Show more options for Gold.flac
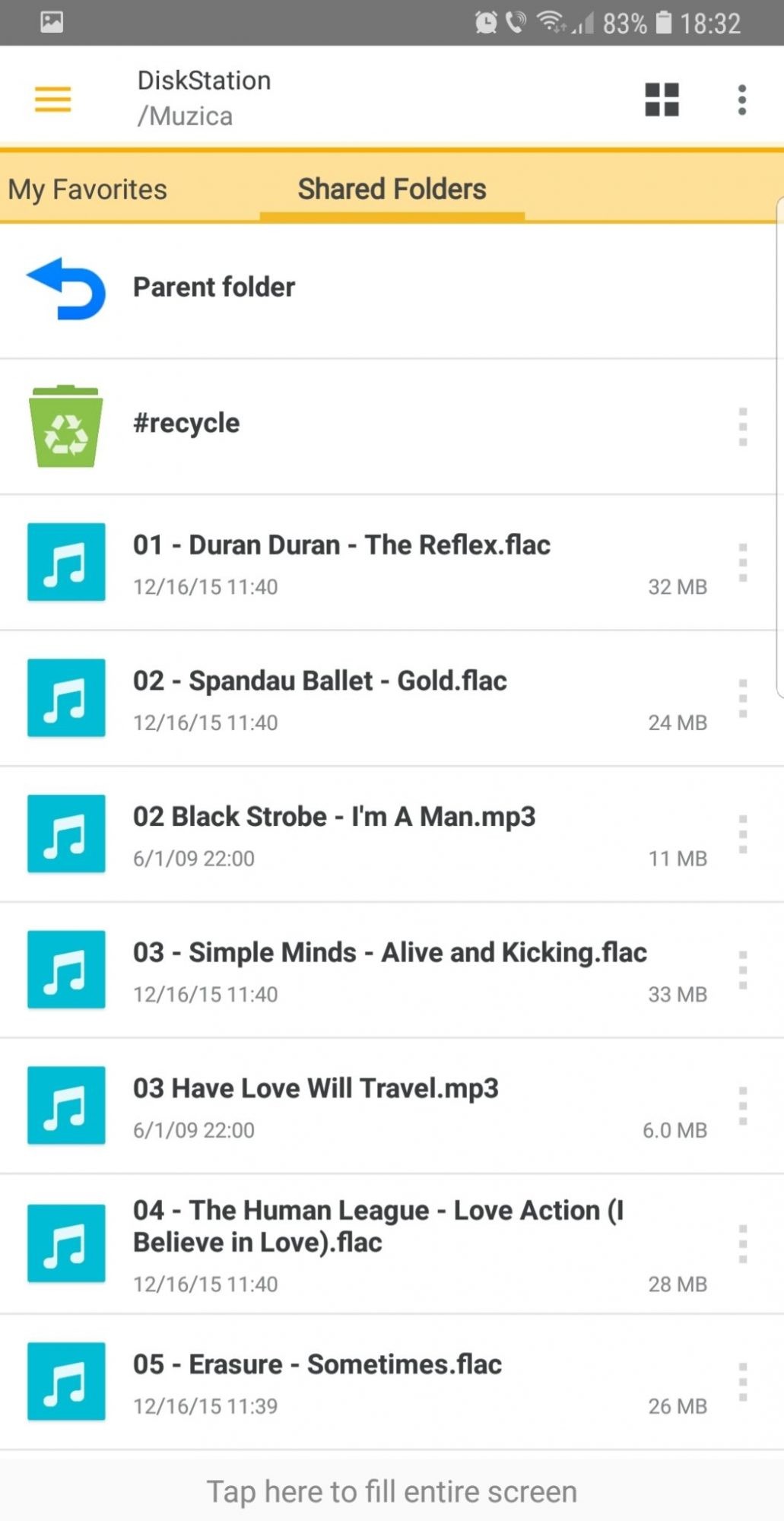The image size is (784, 1521). tap(743, 698)
